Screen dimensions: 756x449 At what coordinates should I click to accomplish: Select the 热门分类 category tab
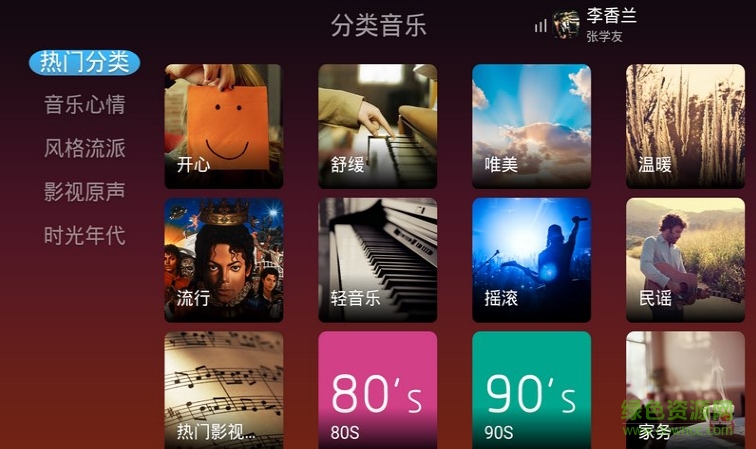(x=85, y=62)
